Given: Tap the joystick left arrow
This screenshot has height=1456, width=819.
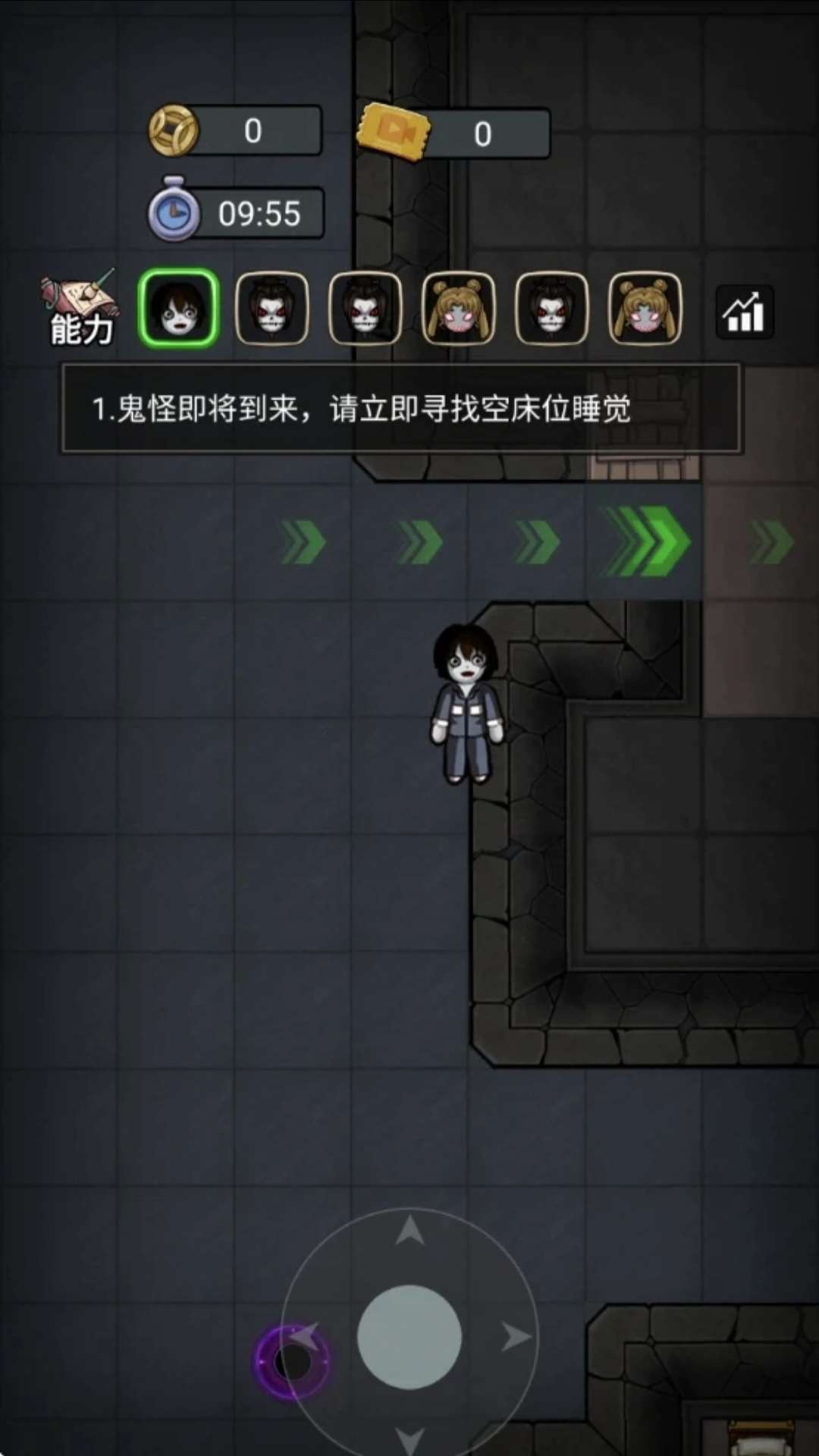Looking at the screenshot, I should [305, 1337].
